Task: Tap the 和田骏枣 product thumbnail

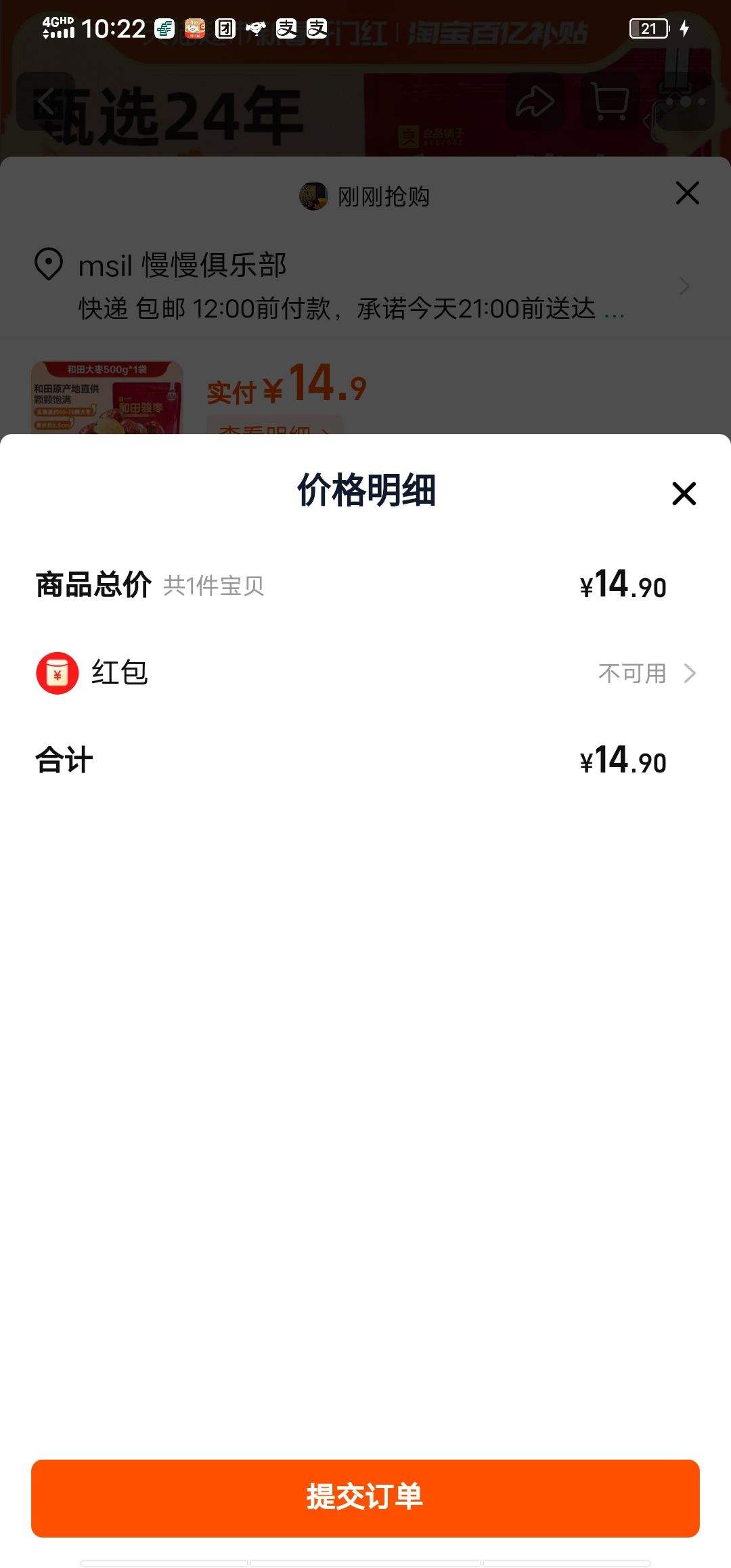Action: (x=108, y=399)
